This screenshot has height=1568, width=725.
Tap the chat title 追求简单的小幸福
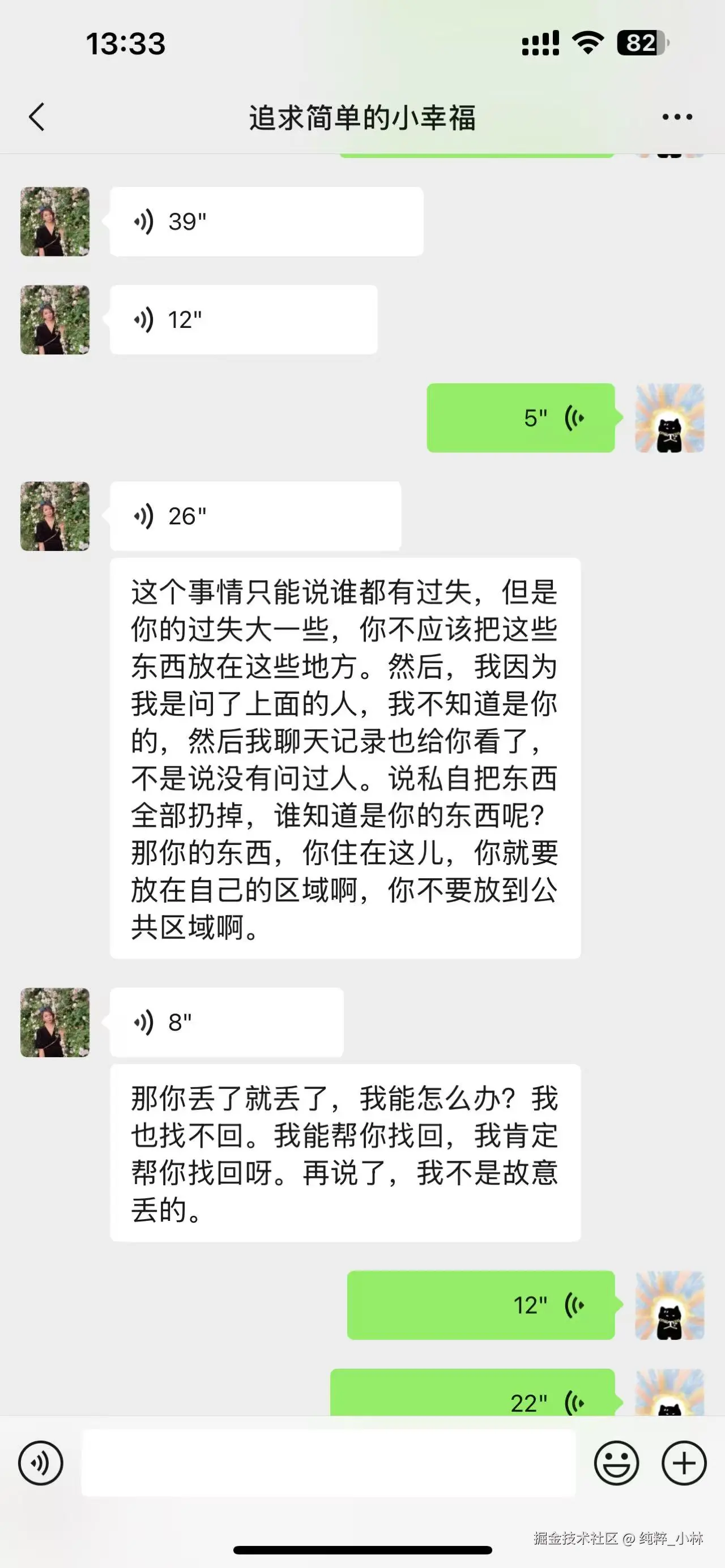tap(362, 117)
